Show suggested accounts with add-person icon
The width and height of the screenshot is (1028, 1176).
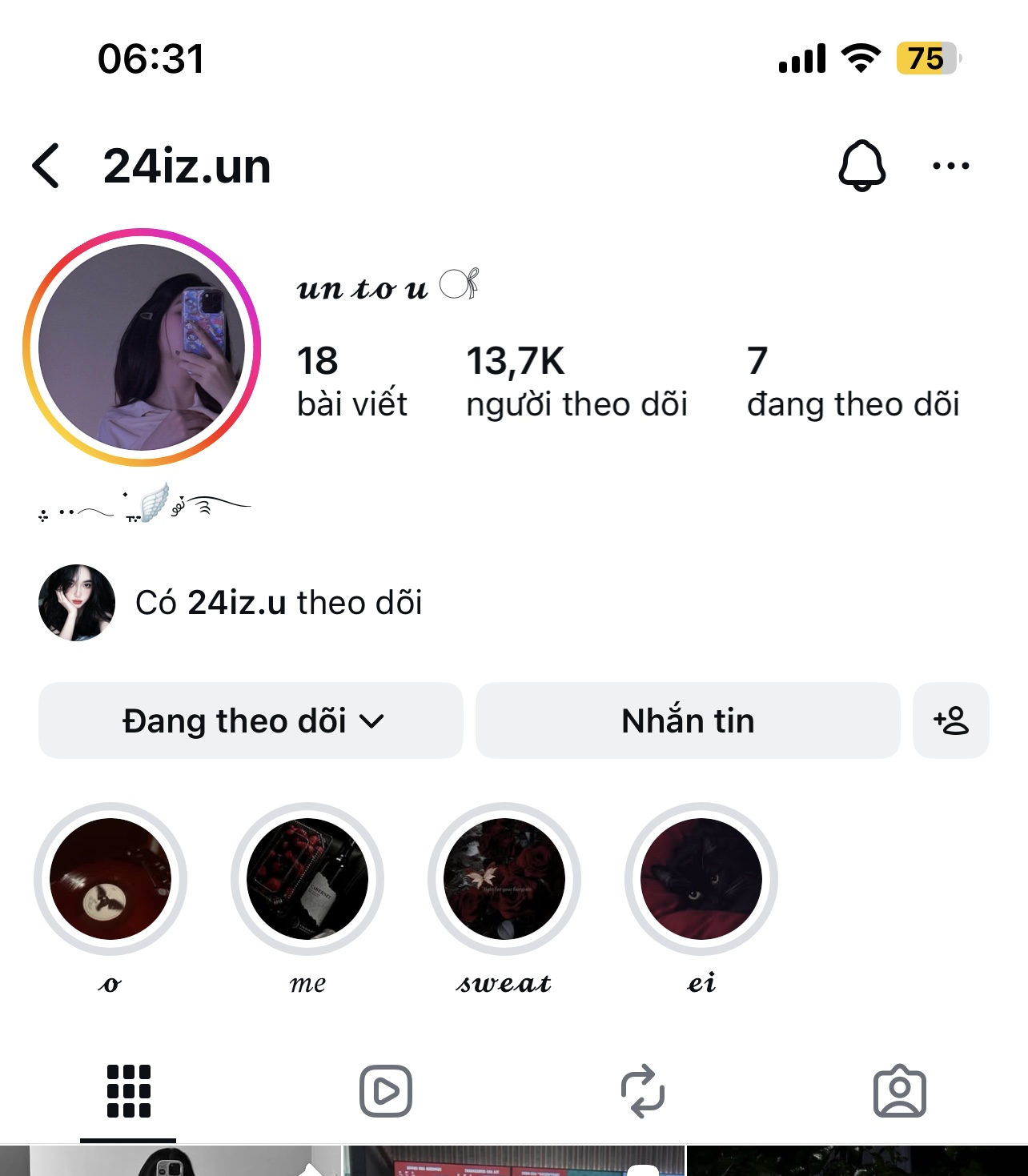click(x=951, y=720)
